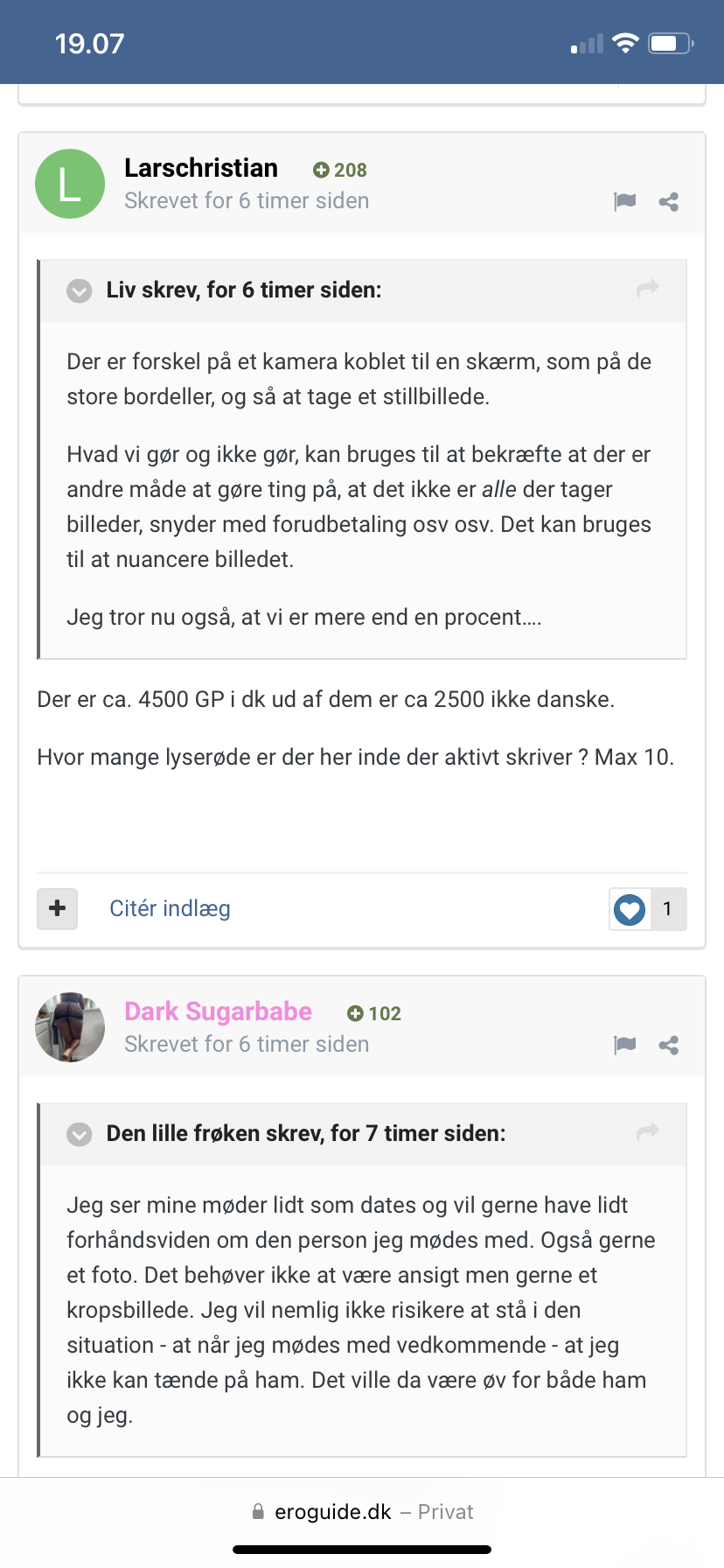Screen dimensions: 724x1568
Task: Collapse the quote from Den lille frøken
Action: (x=80, y=1134)
